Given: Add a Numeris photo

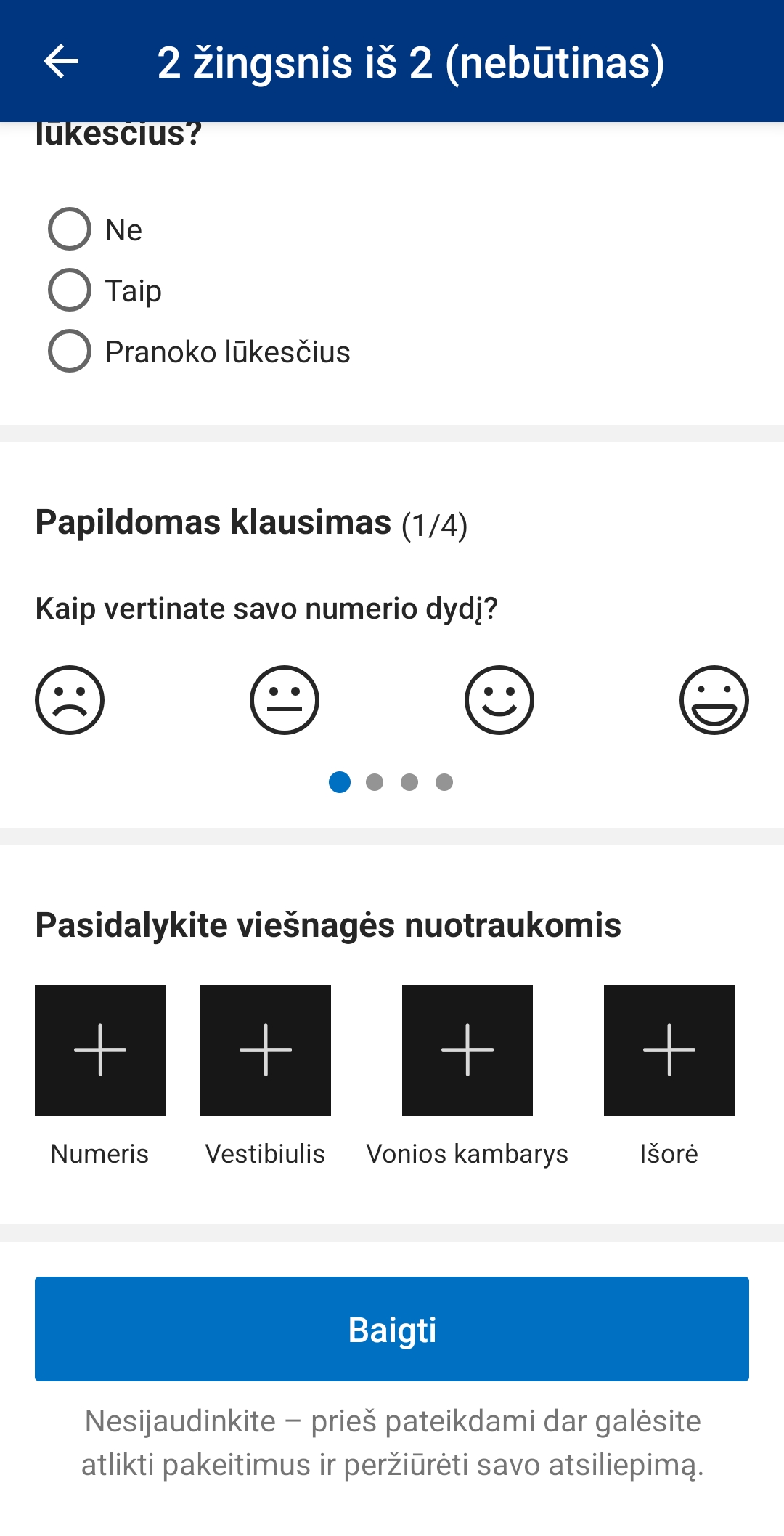Looking at the screenshot, I should [100, 1050].
